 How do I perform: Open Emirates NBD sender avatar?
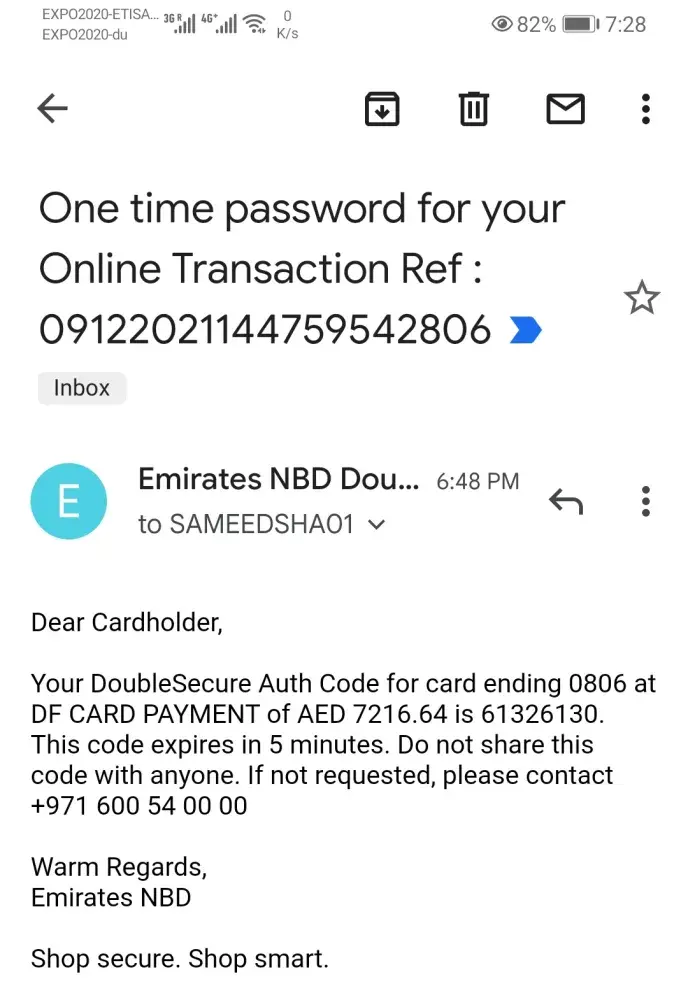click(69, 501)
